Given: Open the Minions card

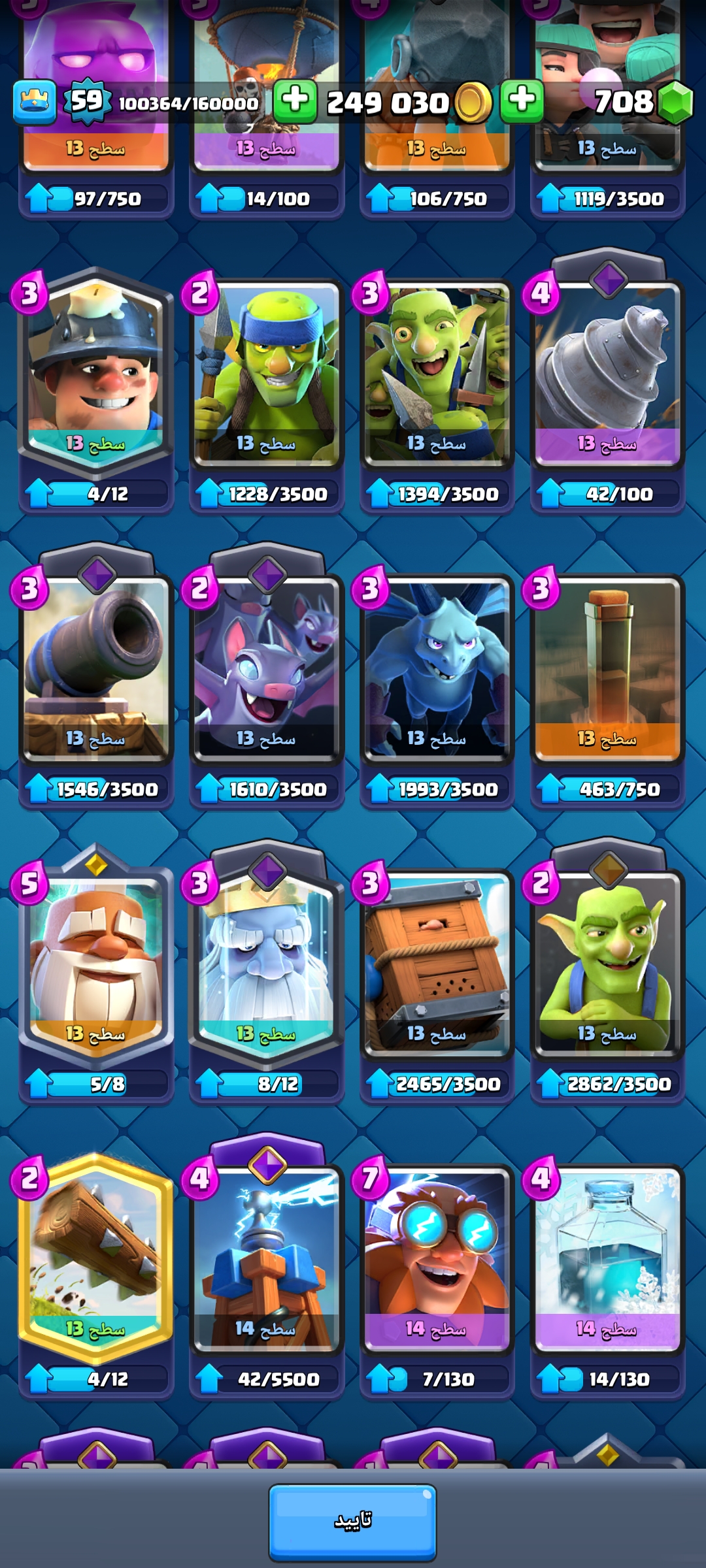Looking at the screenshot, I should tap(437, 668).
